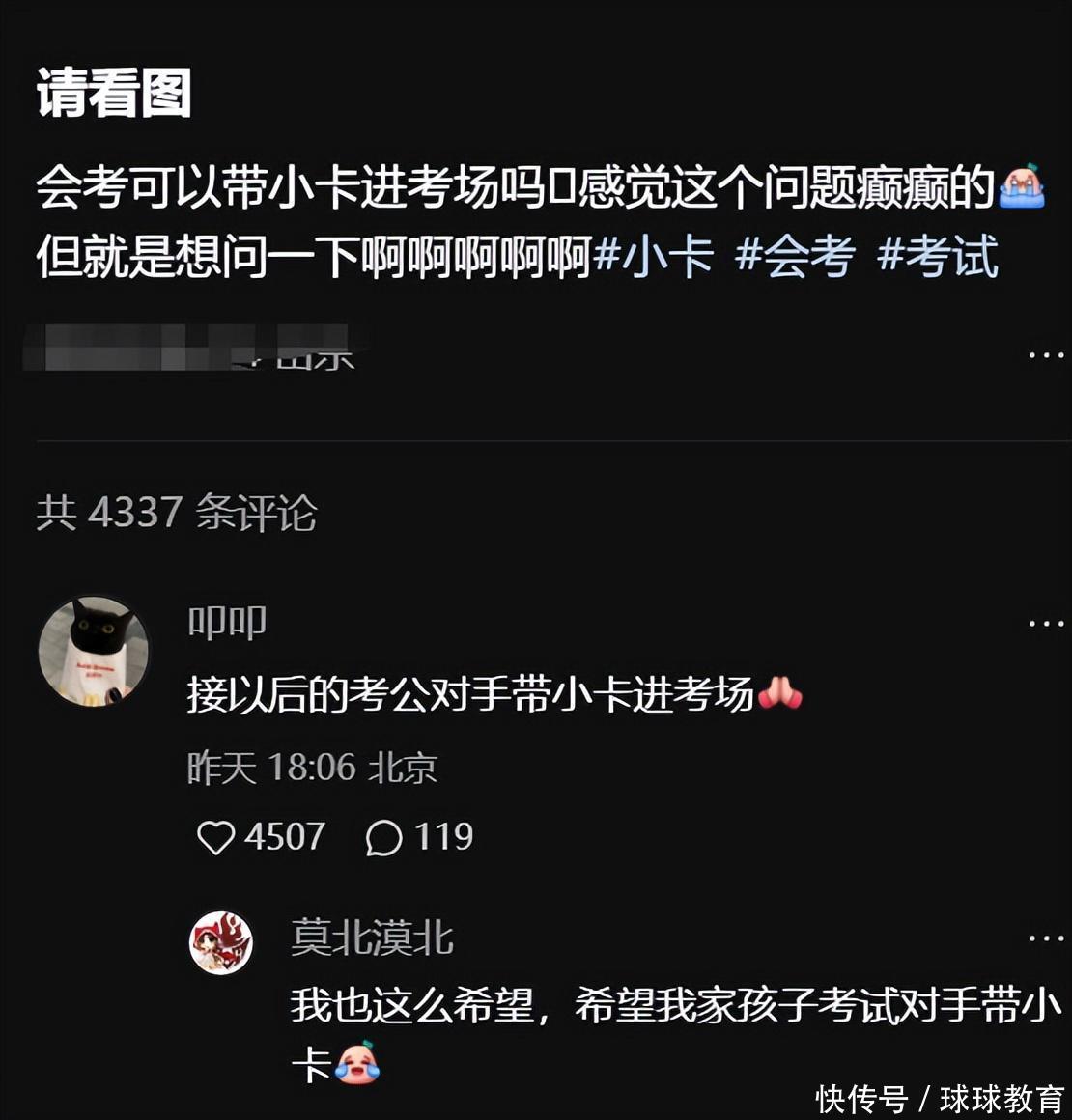Screen dimensions: 1072x1120
Task: Open the #考试 hashtag
Action: (937, 258)
